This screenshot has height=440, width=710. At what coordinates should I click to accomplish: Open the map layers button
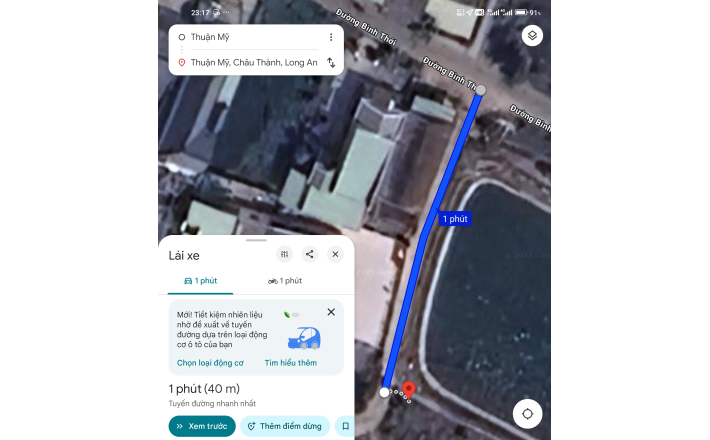pyautogui.click(x=533, y=36)
